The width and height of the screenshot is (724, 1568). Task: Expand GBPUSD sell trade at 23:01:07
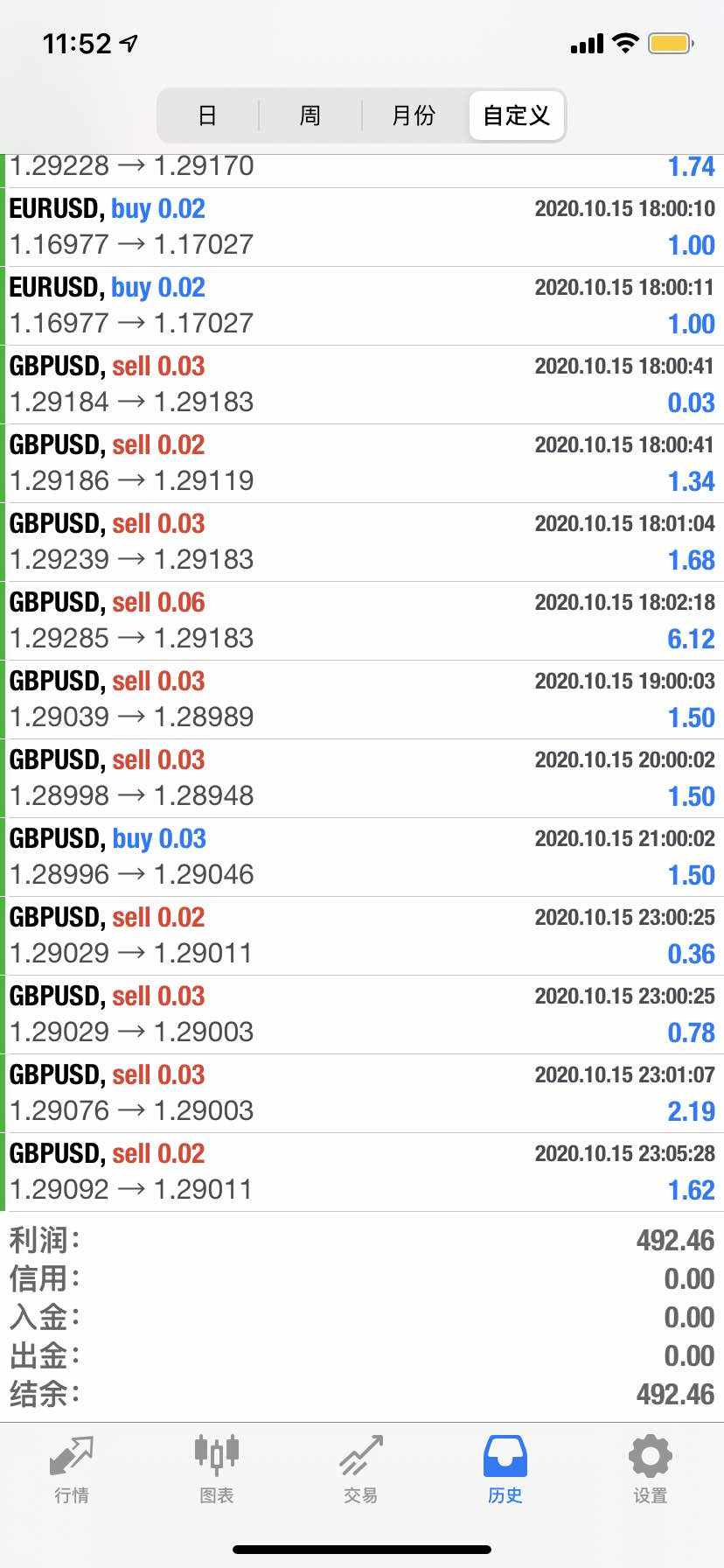(x=362, y=1094)
